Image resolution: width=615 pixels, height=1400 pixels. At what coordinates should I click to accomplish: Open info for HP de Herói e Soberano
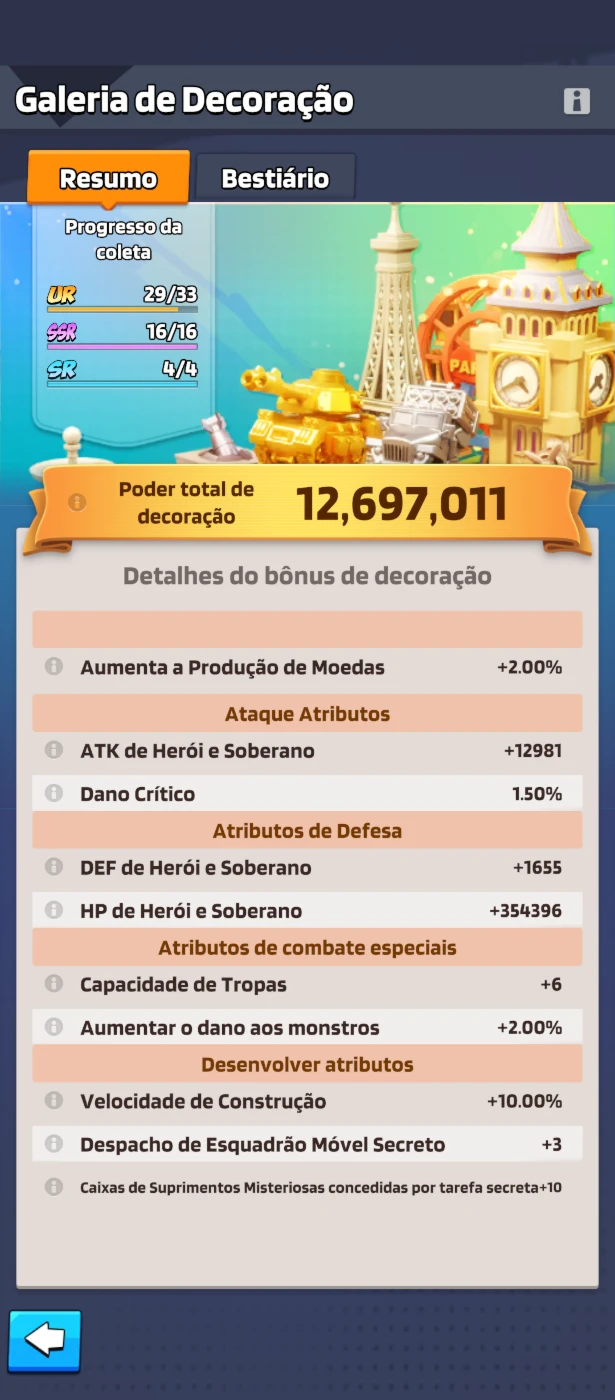(x=54, y=910)
